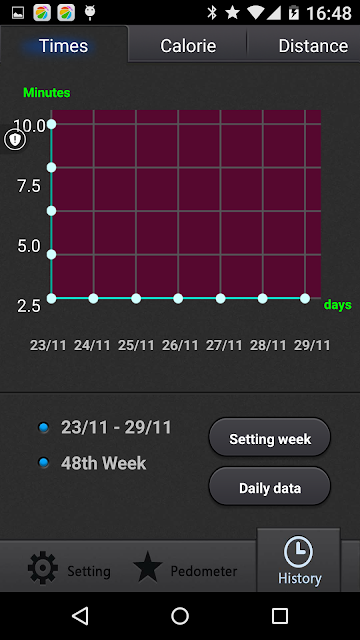360x640 pixels.
Task: Open Daily data
Action: (270, 488)
